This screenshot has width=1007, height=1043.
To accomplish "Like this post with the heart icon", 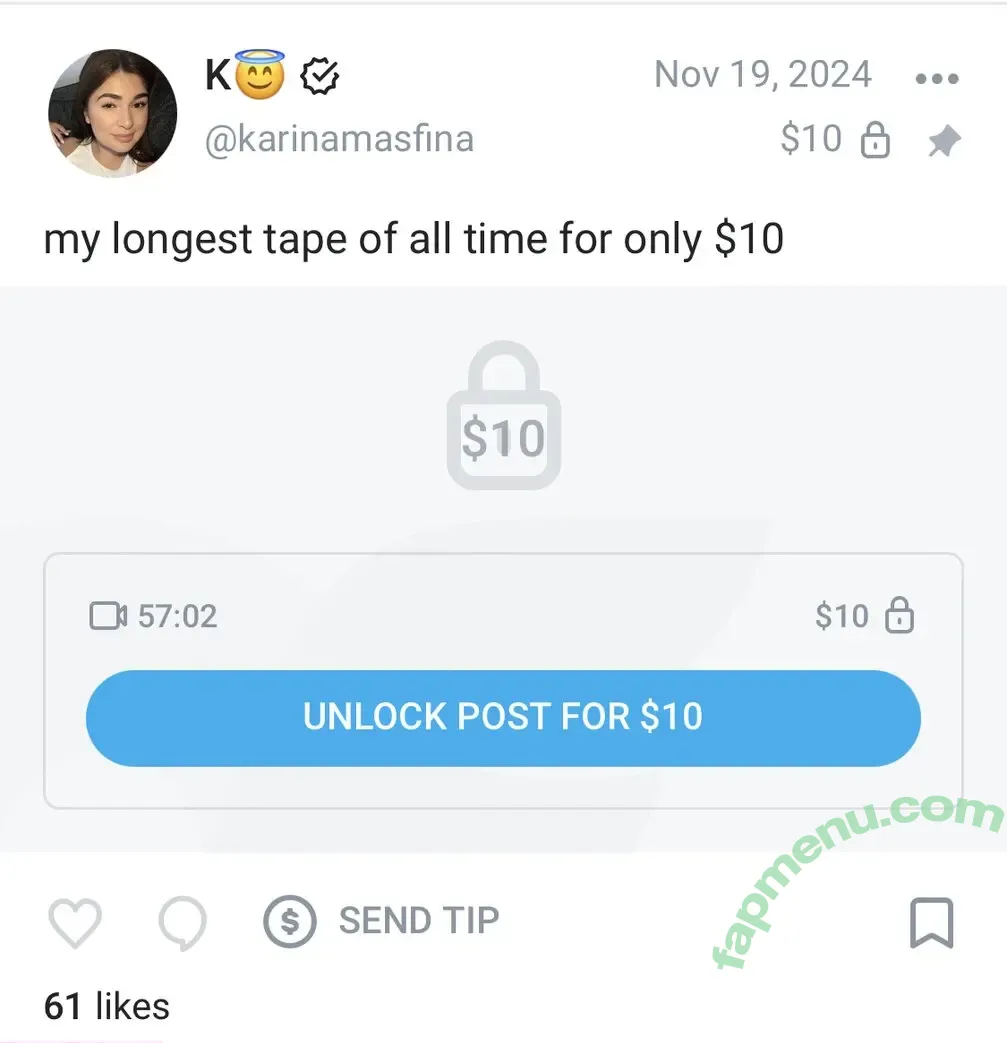I will pos(76,922).
